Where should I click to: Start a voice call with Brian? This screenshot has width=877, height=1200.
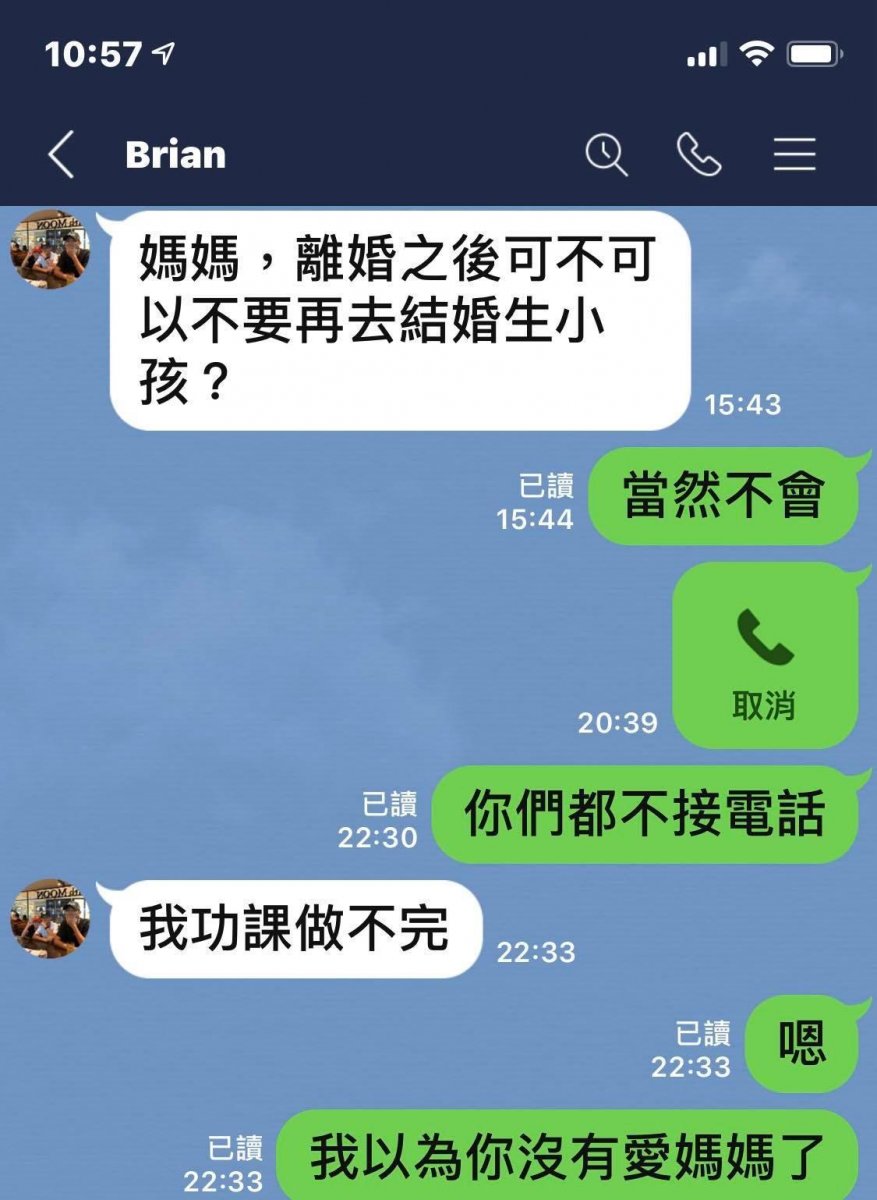[699, 155]
